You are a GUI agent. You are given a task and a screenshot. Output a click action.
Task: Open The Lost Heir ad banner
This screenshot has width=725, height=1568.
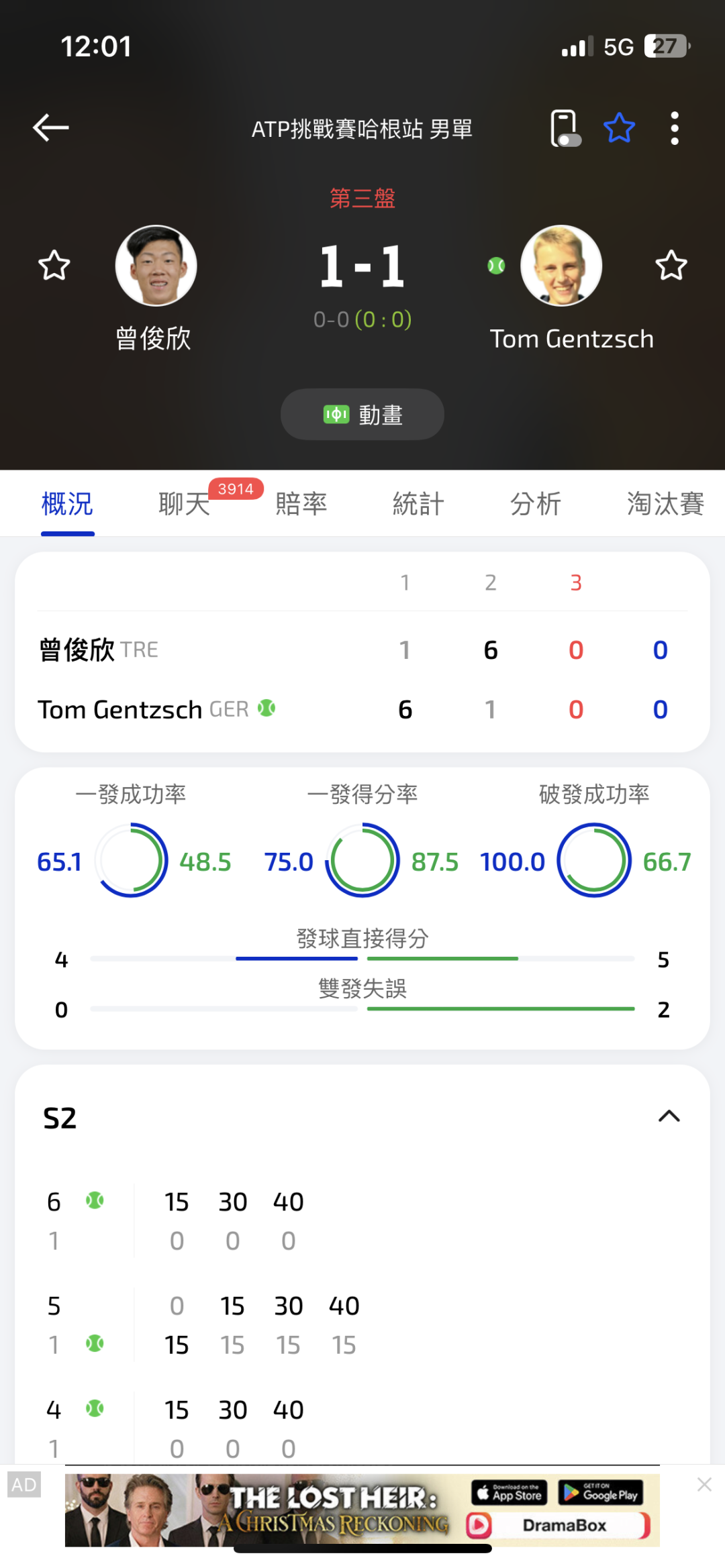pos(362,1510)
